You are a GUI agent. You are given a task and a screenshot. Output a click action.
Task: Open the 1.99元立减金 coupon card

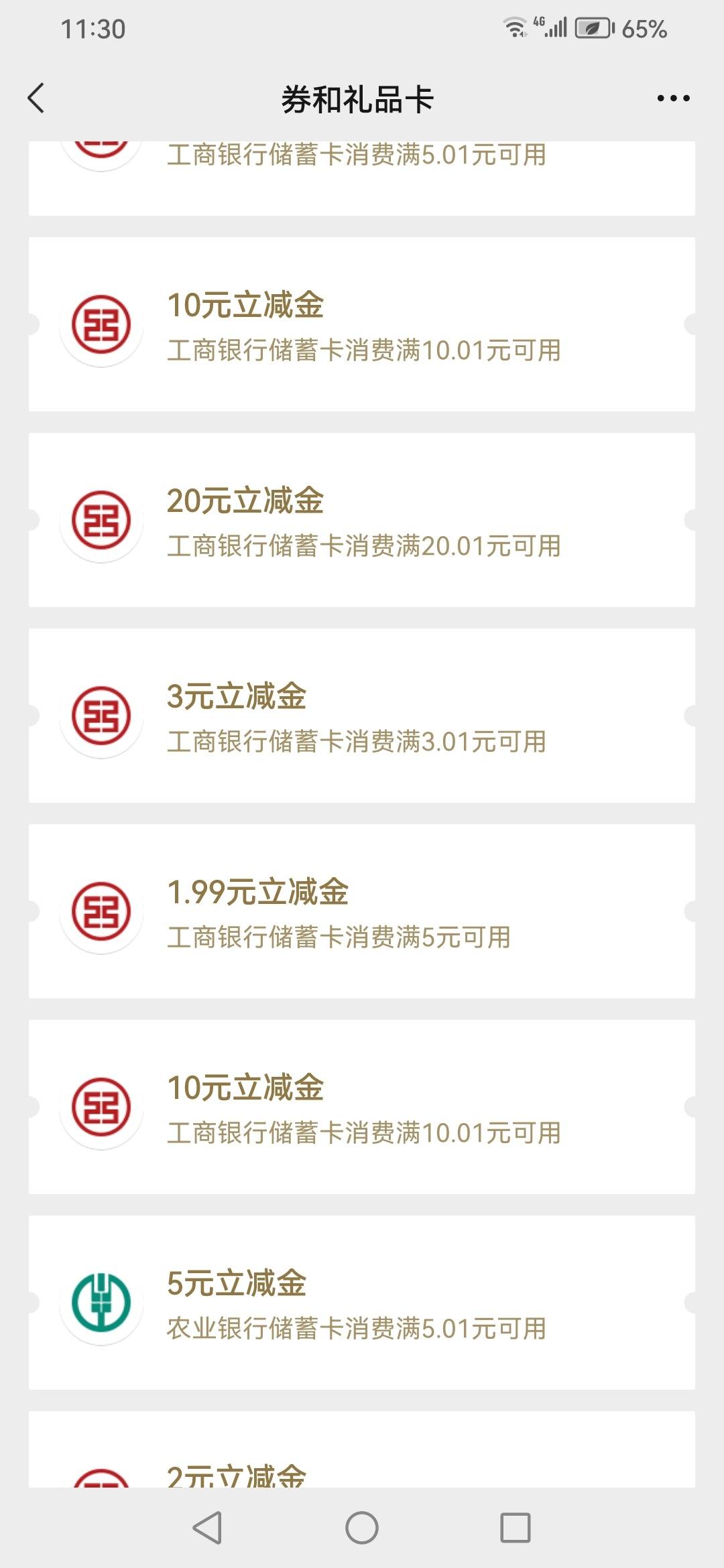362,911
